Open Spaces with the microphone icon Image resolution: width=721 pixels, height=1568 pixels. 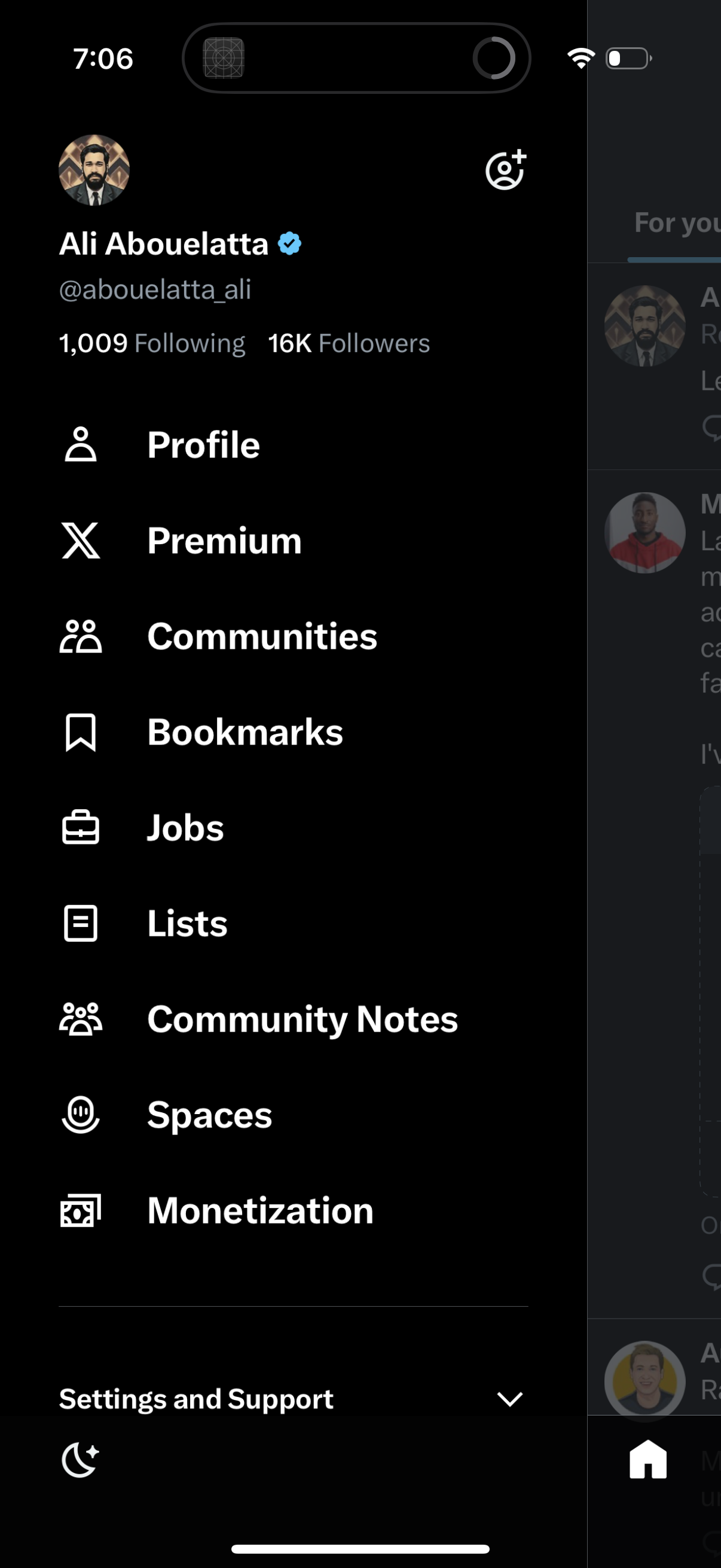point(209,1114)
